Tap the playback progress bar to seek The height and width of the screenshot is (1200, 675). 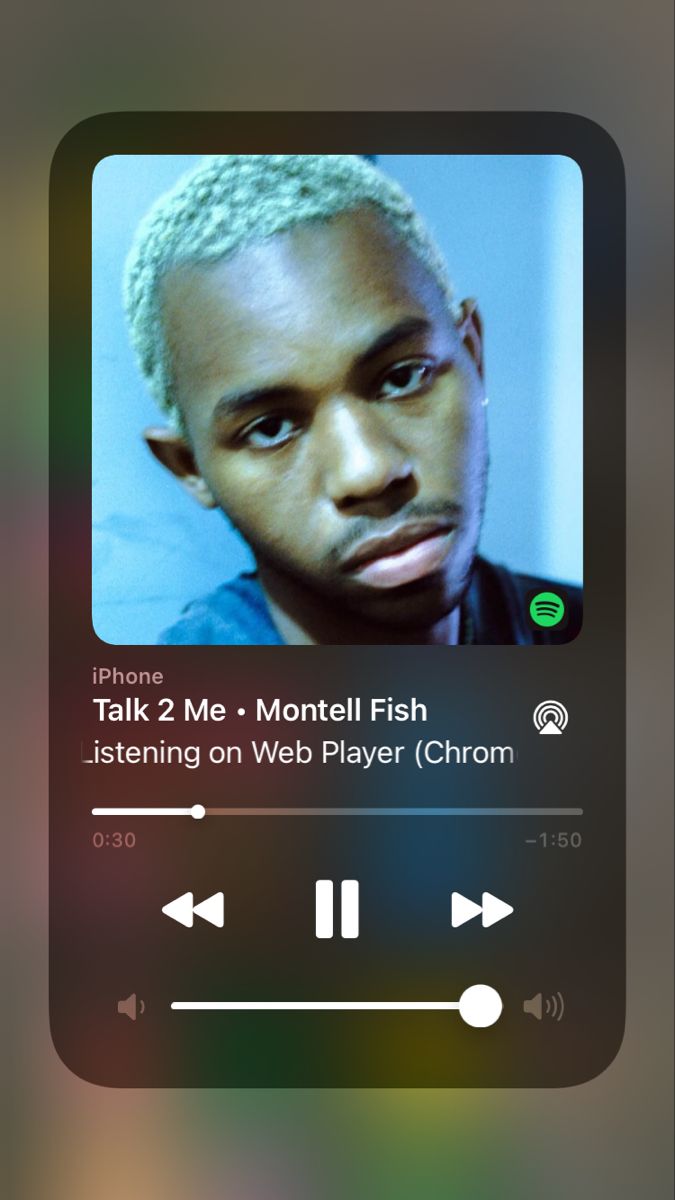coord(337,811)
